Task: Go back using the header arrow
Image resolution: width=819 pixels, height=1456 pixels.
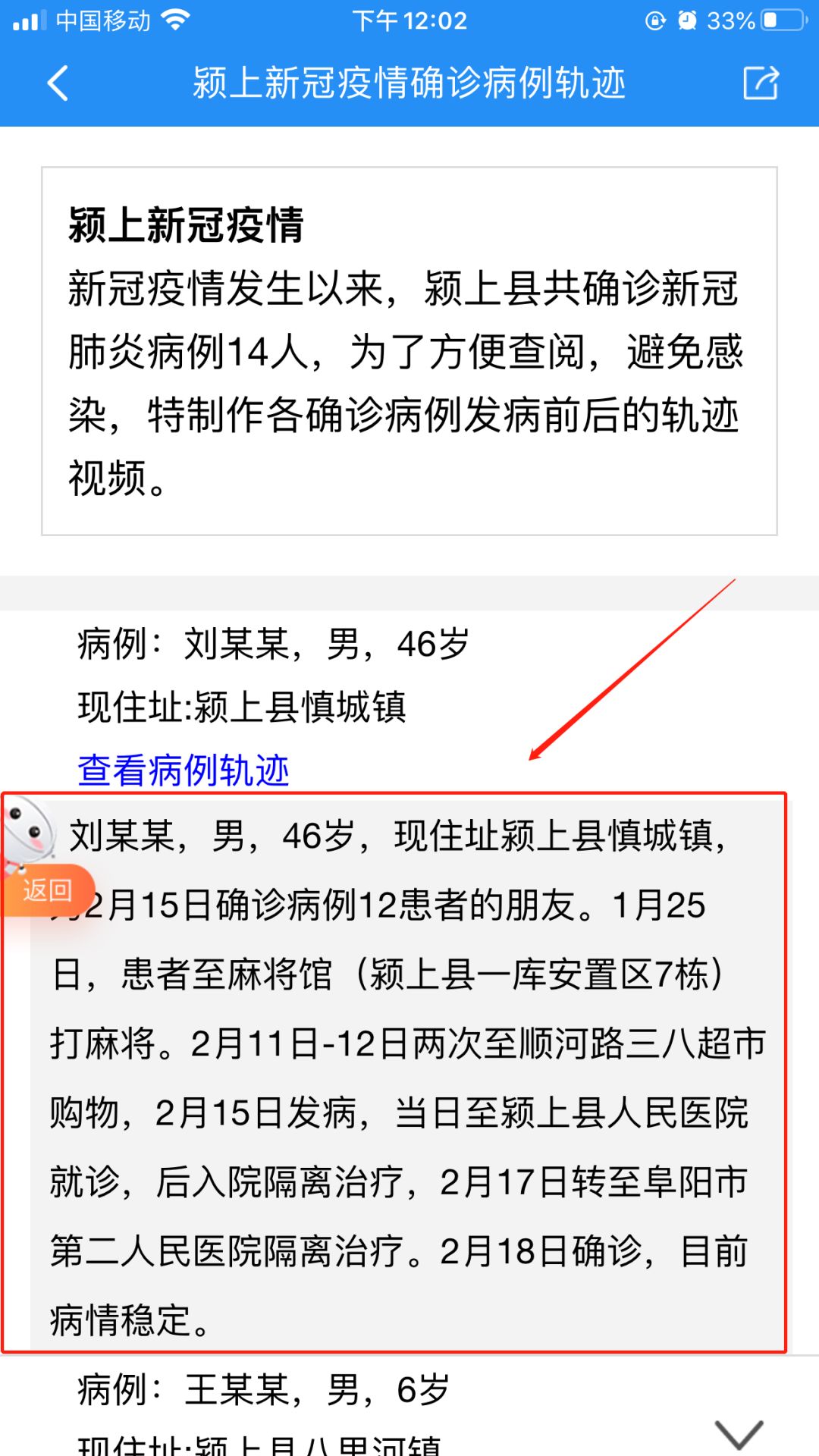Action: (58, 83)
